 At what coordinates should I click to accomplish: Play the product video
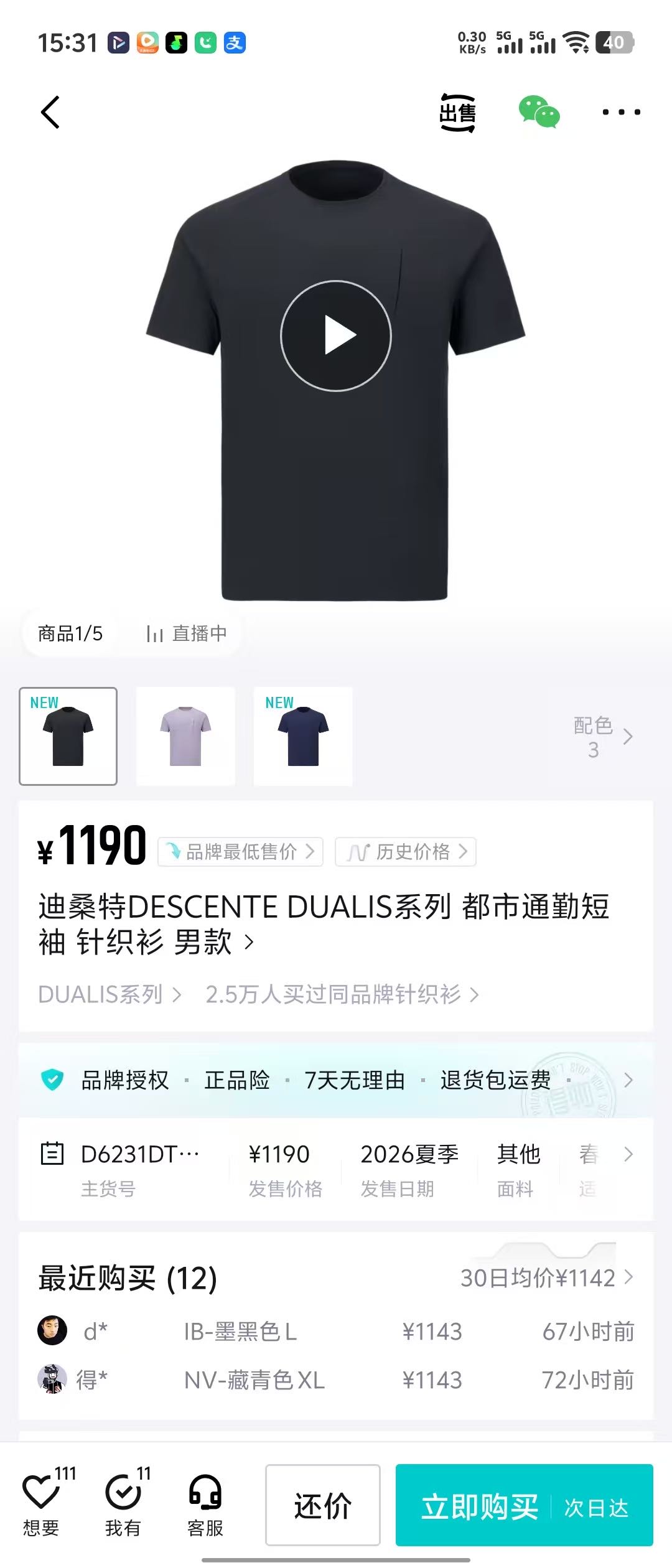336,336
